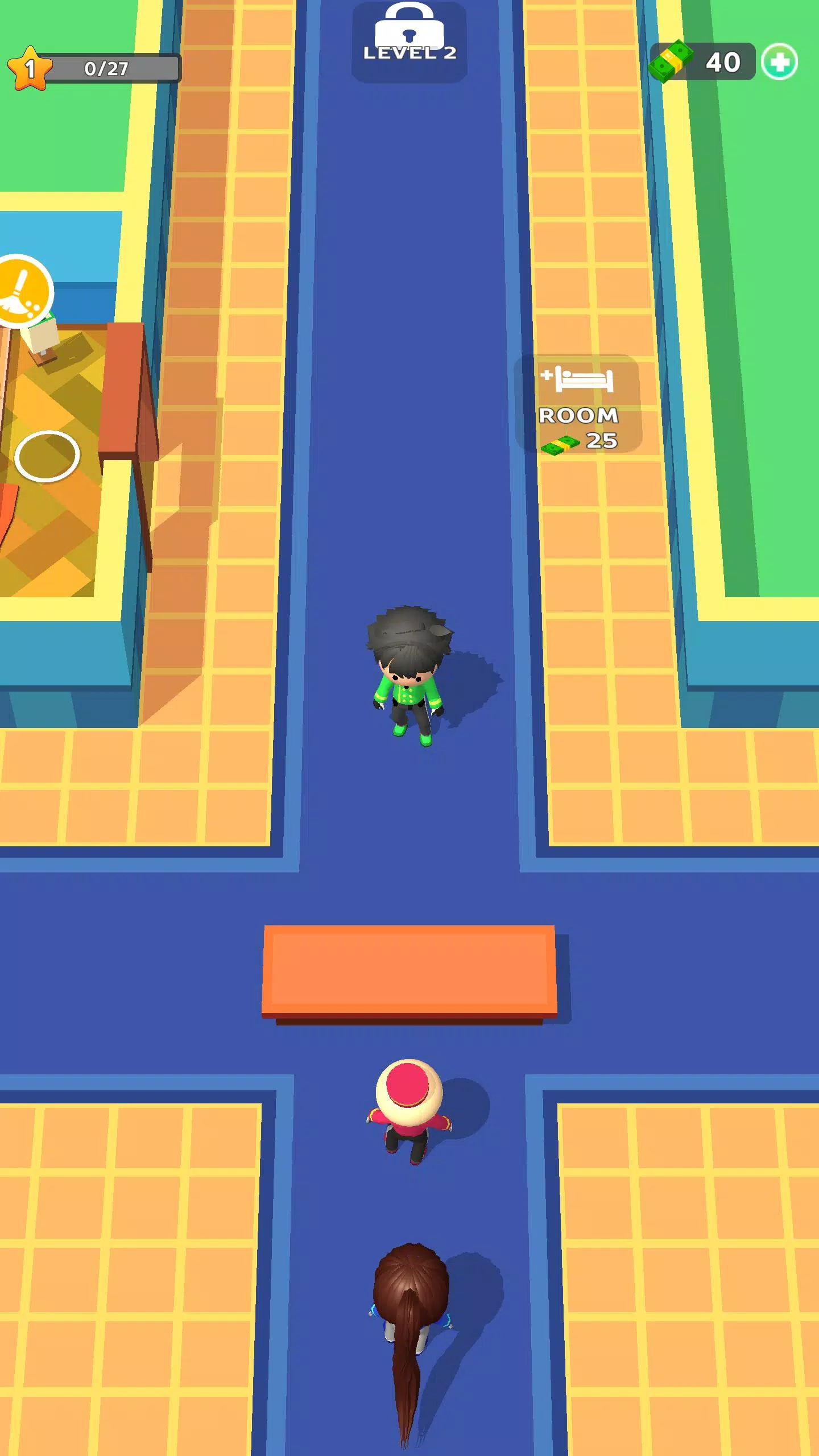Viewport: 819px width, 1456px height.
Task: Tap the green plus to add cash
Action: (779, 61)
